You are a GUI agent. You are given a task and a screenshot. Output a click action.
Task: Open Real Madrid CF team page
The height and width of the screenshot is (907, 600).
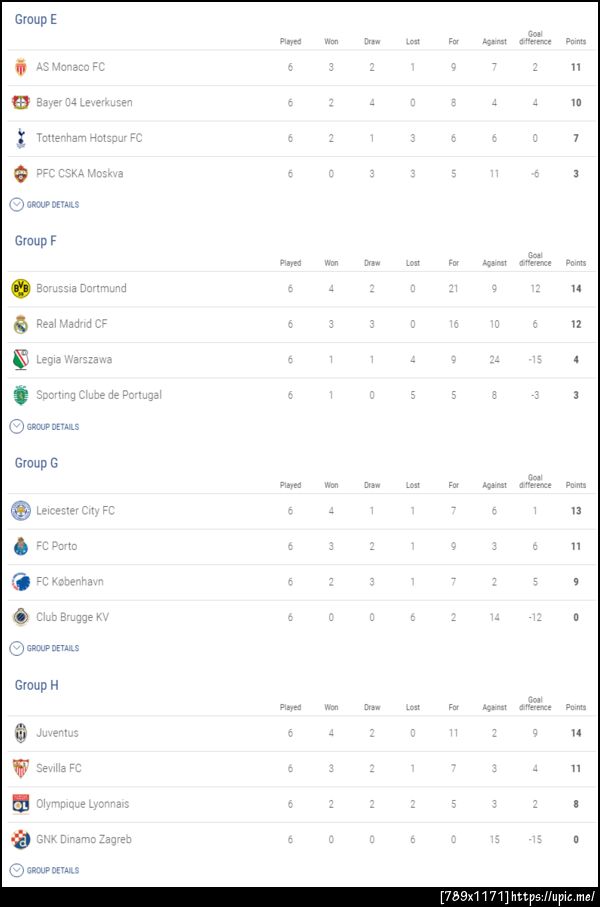[72, 324]
